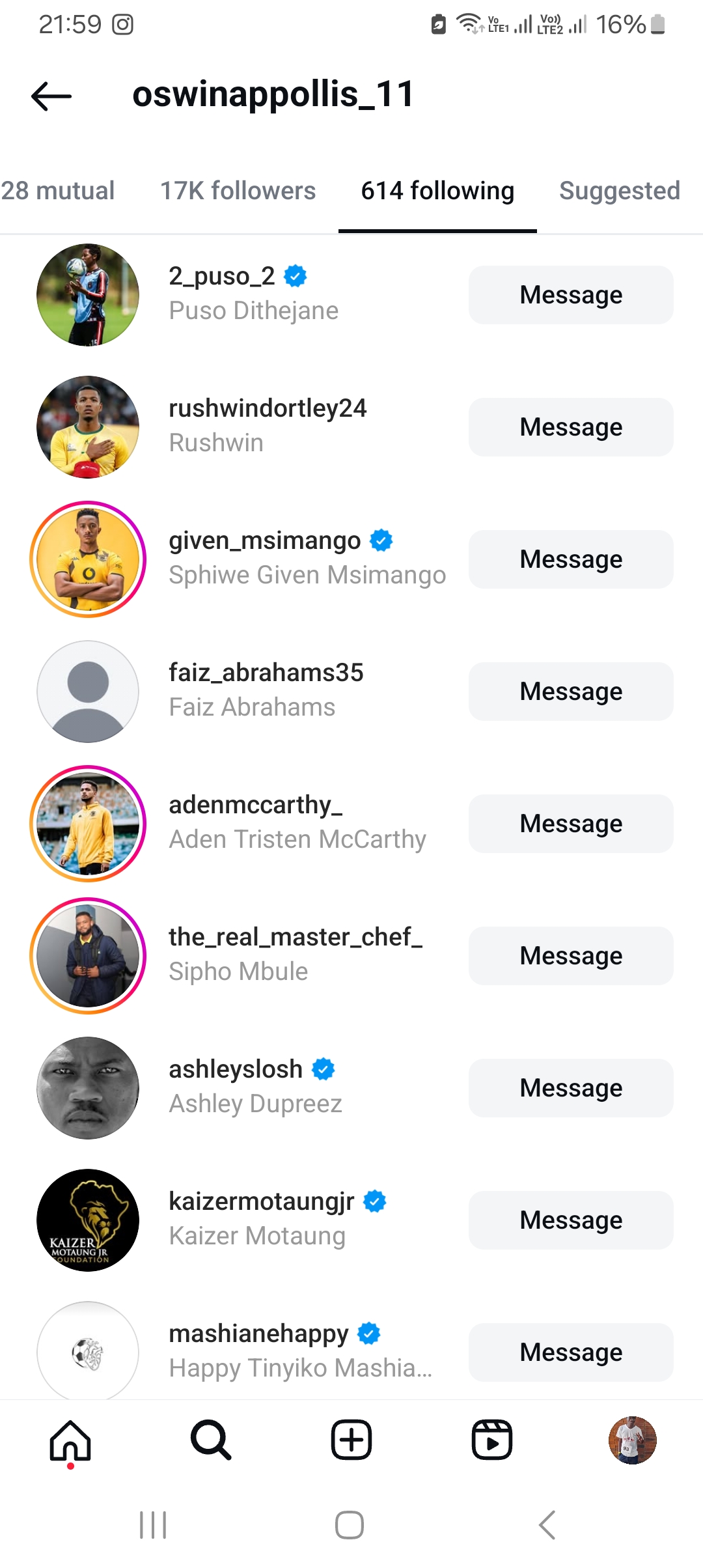Image resolution: width=703 pixels, height=1568 pixels.
Task: Open my profile tab in bottom bar
Action: click(x=633, y=1440)
